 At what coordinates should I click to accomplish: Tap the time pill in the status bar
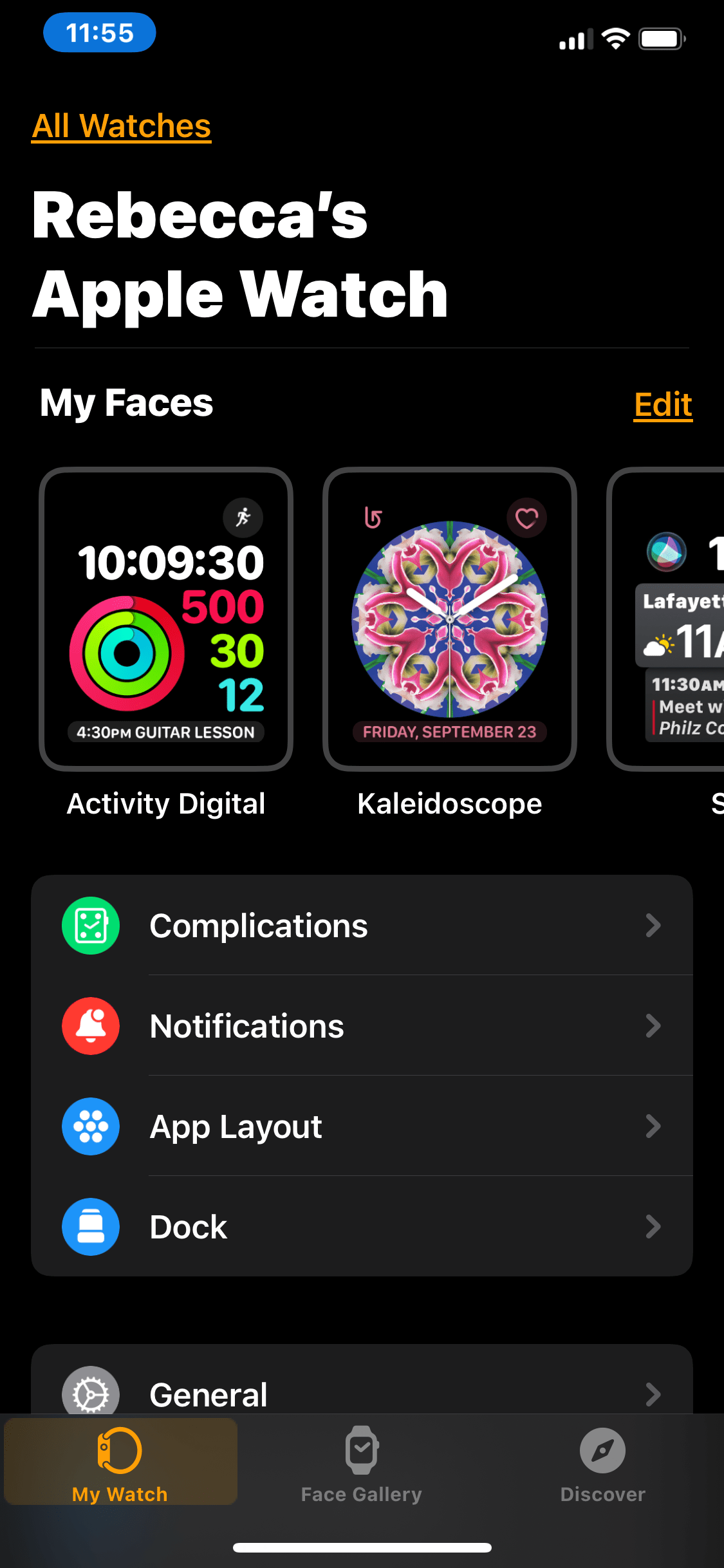coord(99,32)
